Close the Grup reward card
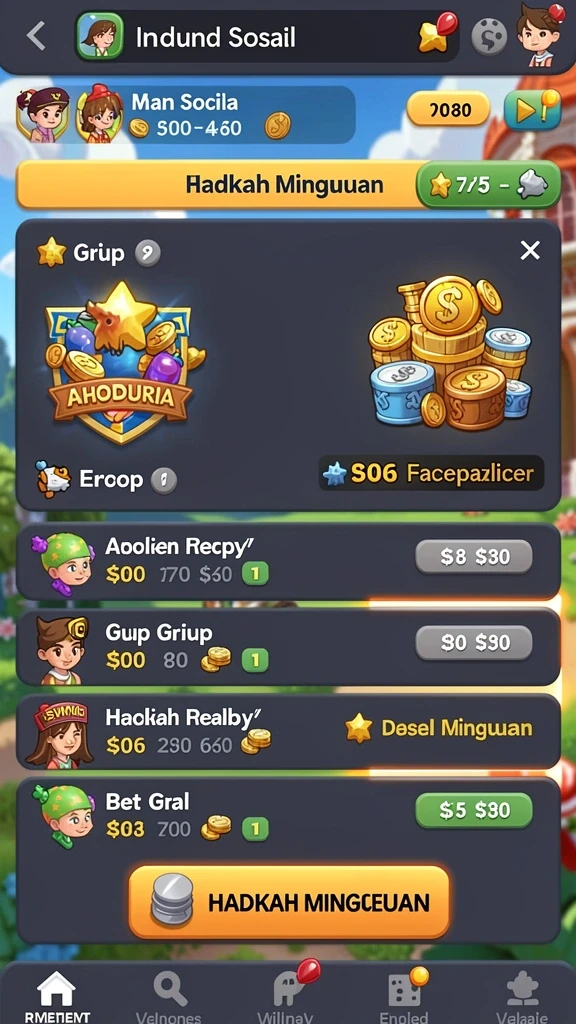The image size is (576, 1024). tap(530, 249)
